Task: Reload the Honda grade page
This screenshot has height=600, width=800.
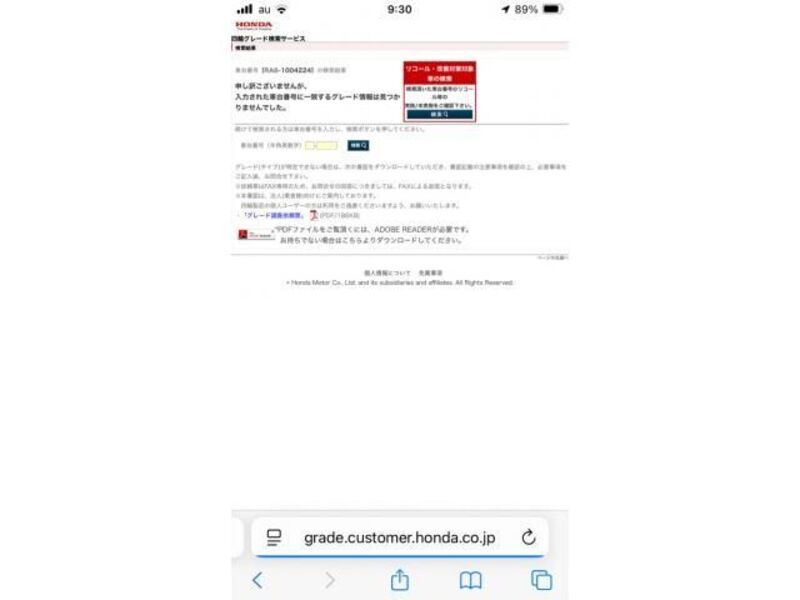Action: click(x=529, y=538)
